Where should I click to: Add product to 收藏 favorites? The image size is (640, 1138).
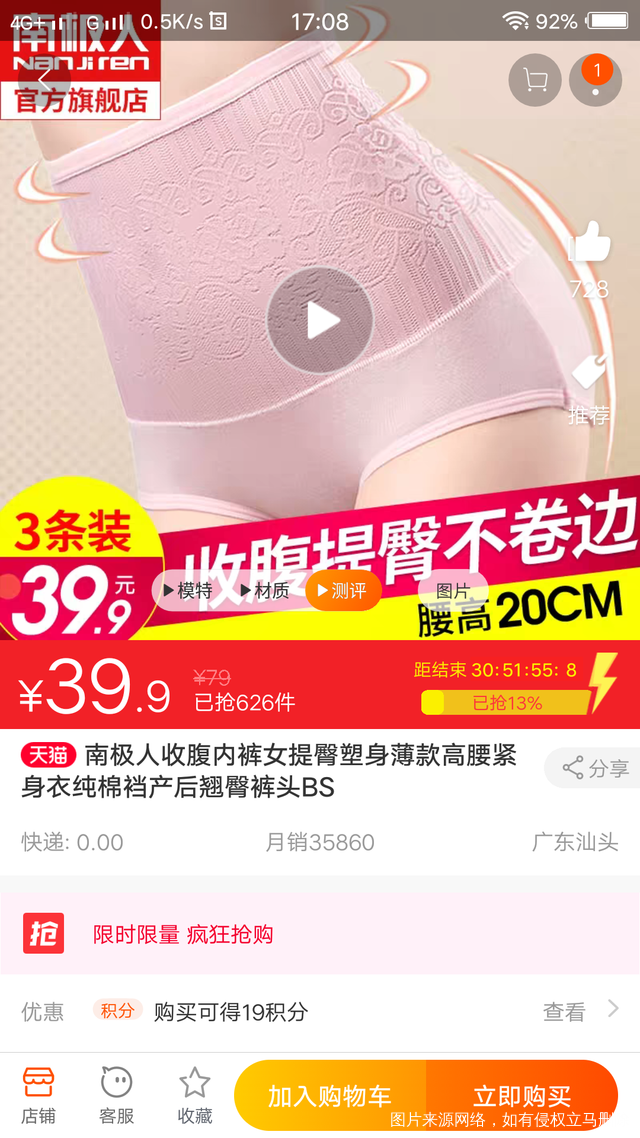[195, 1094]
